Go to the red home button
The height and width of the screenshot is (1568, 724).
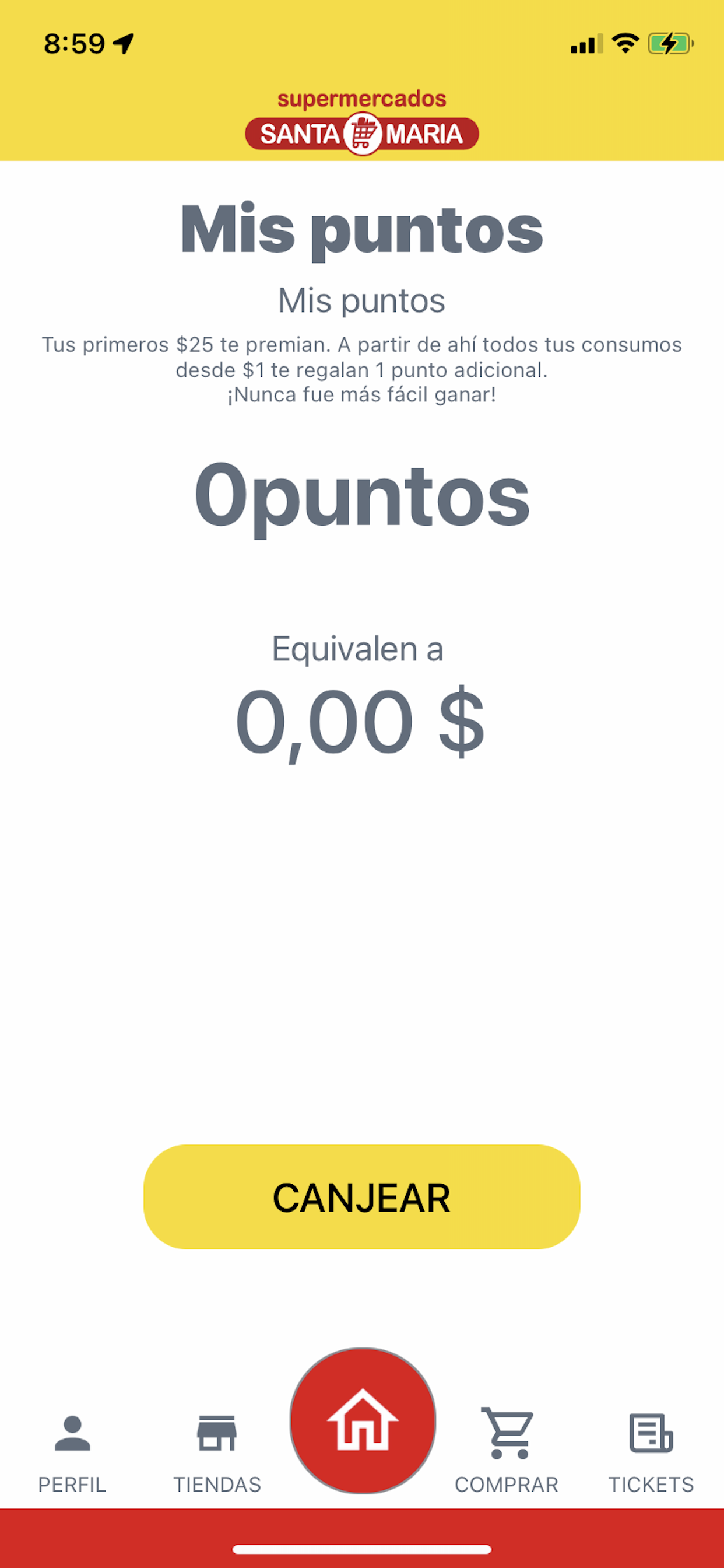tap(363, 1422)
